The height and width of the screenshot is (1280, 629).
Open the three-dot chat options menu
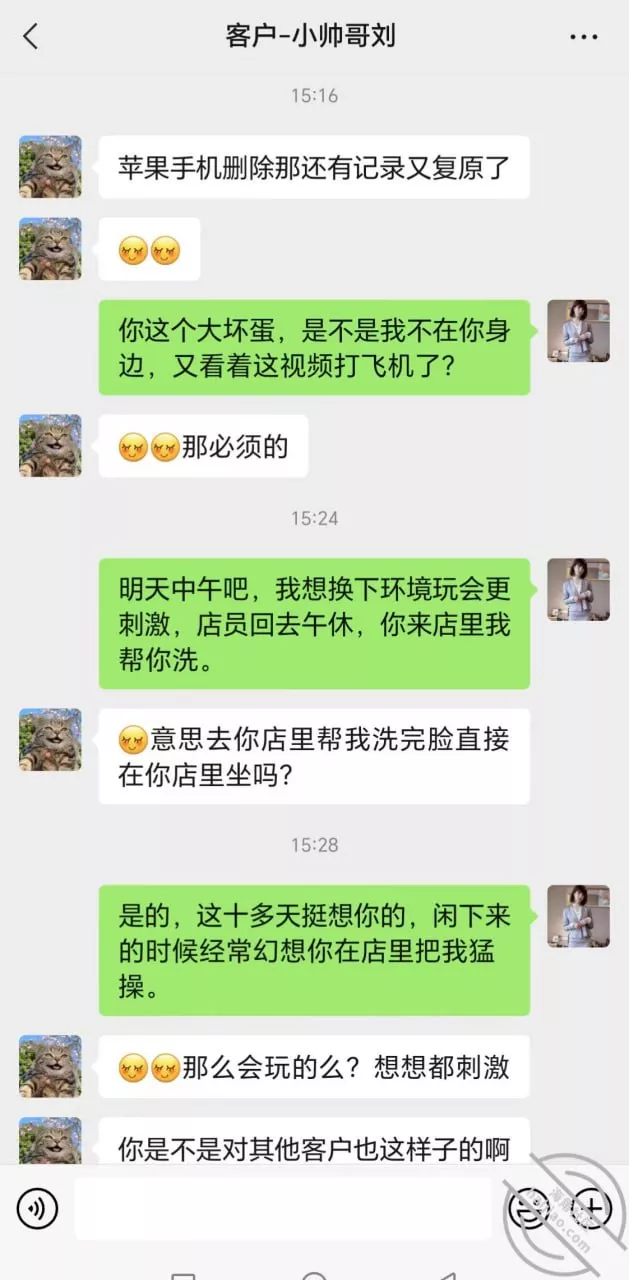point(584,38)
